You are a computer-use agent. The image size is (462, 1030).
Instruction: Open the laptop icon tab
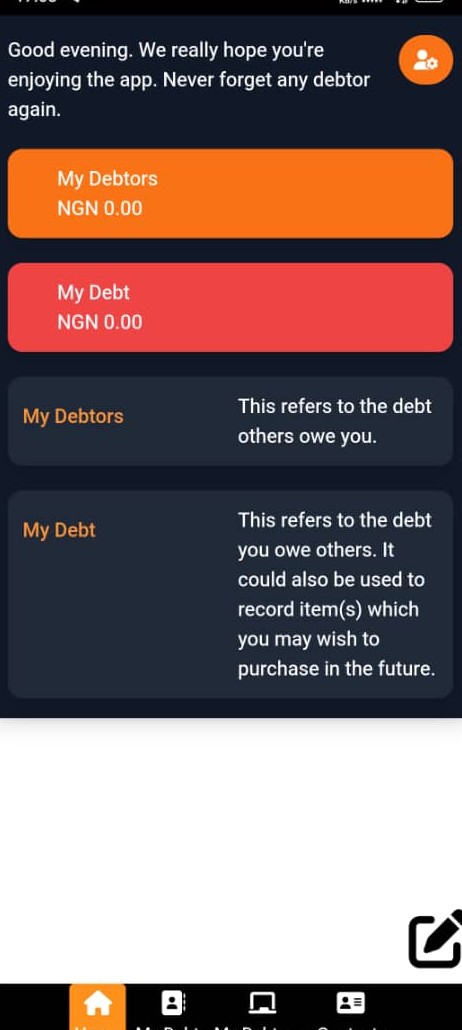(262, 1006)
